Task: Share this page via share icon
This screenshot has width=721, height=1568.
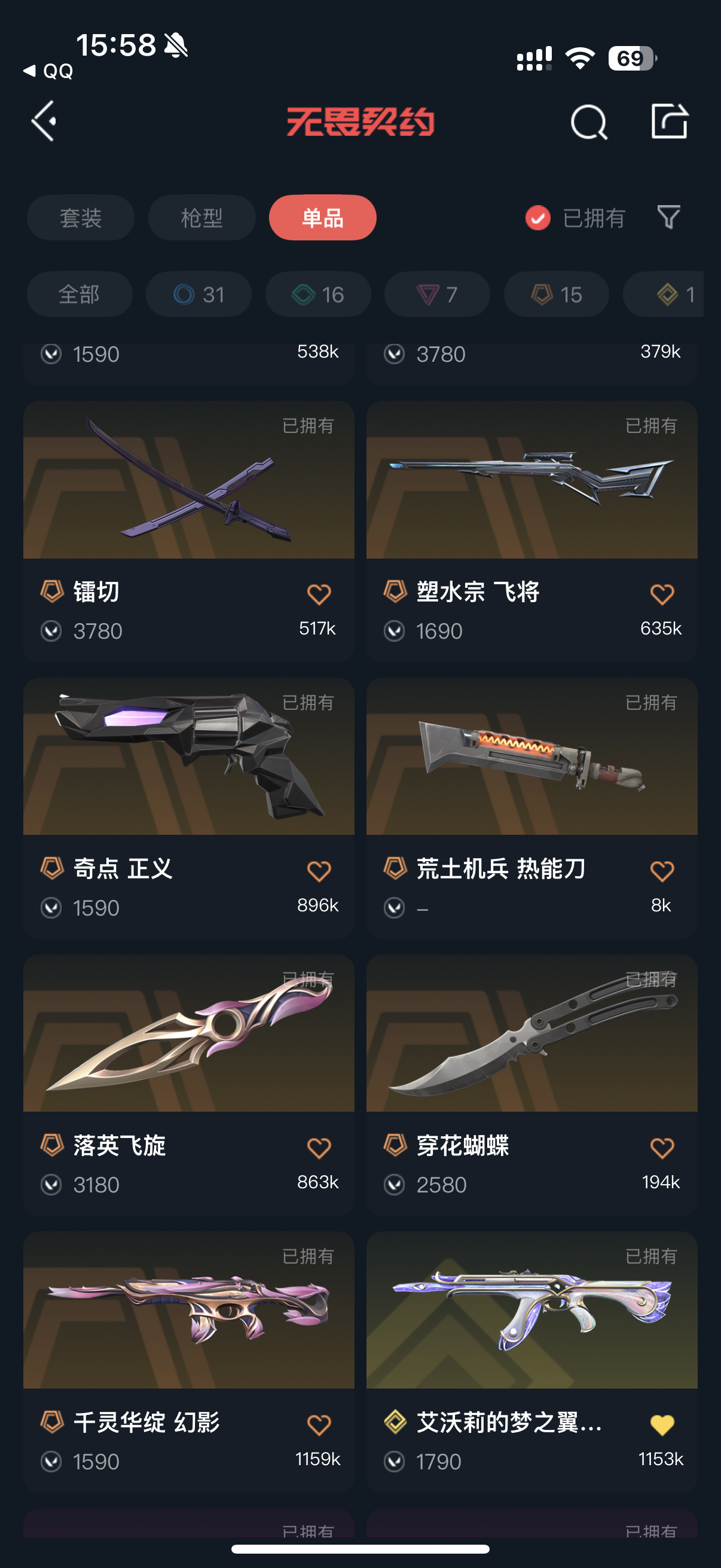Action: click(669, 121)
